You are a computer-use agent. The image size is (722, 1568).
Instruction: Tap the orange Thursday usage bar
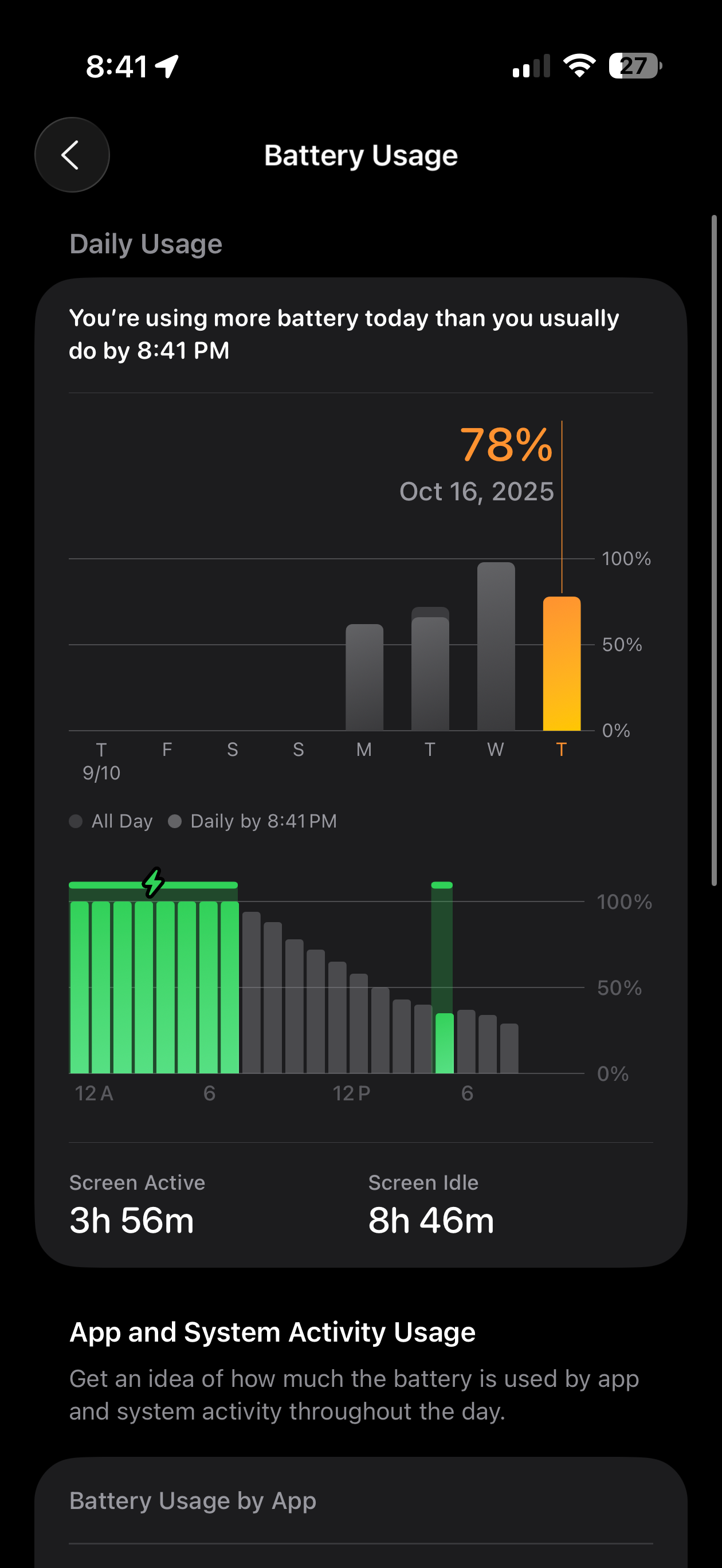[562, 664]
